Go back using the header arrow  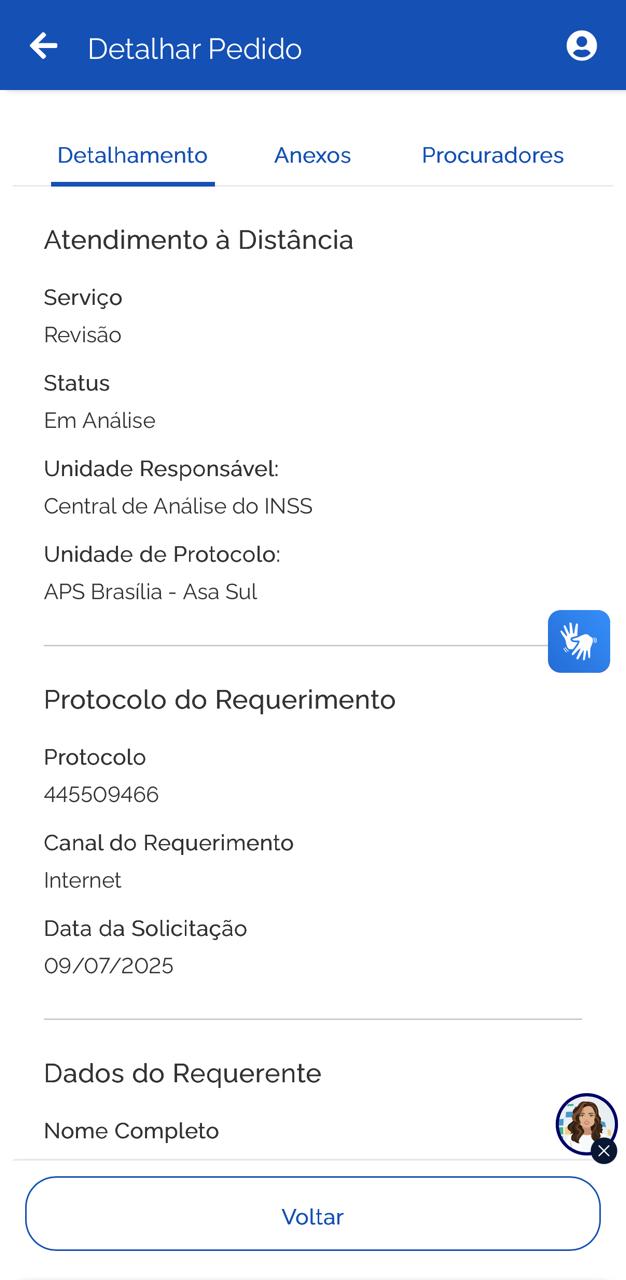(43, 46)
